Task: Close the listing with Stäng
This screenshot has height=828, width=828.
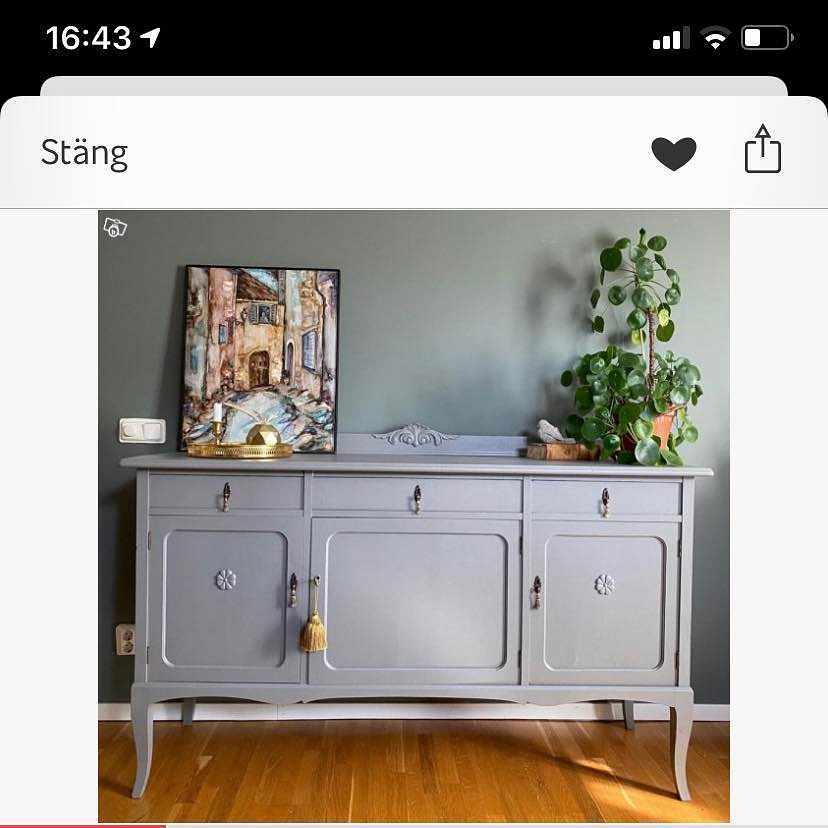Action: [84, 154]
